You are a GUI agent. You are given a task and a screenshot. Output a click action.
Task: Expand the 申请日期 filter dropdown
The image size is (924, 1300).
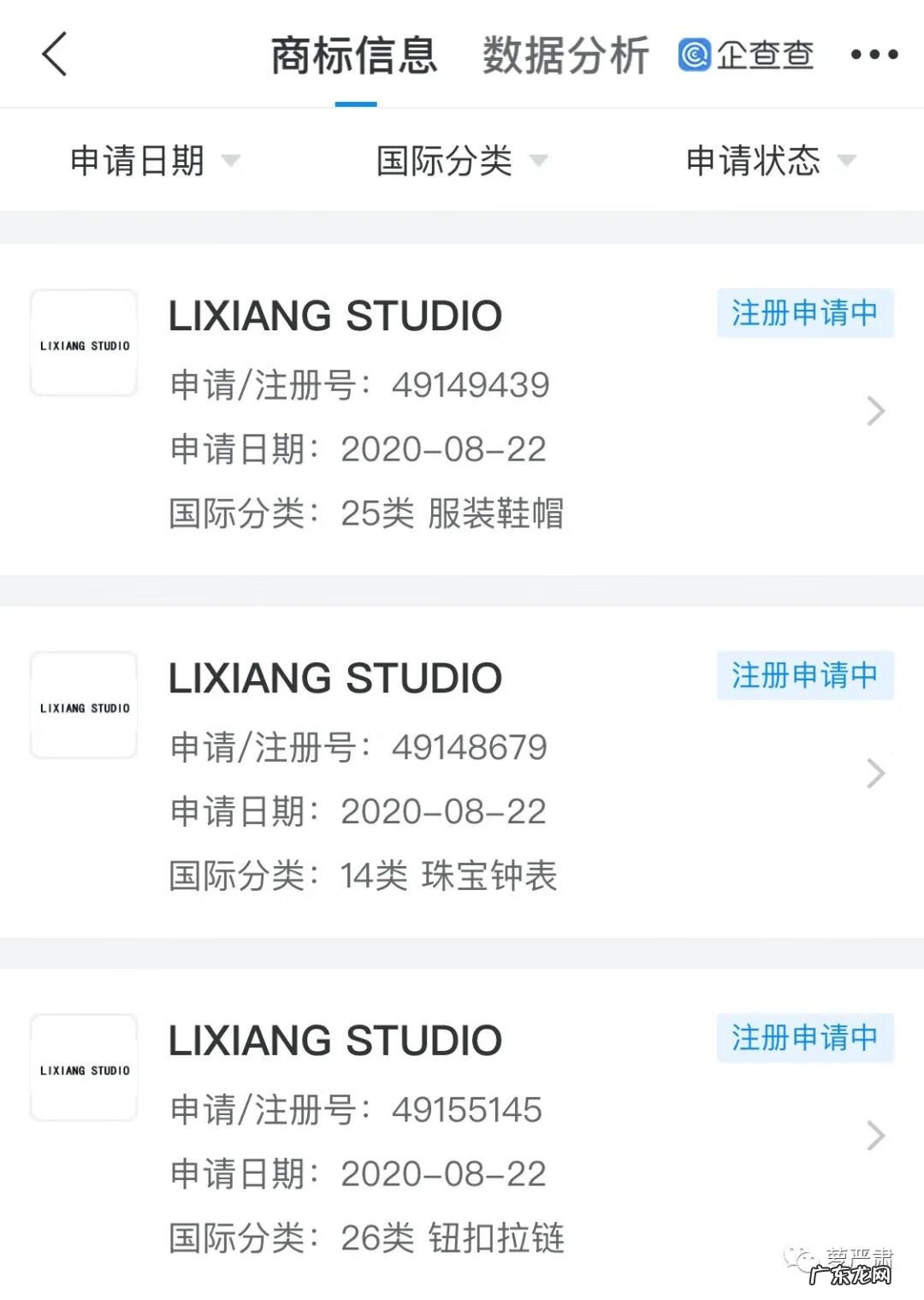pyautogui.click(x=154, y=161)
